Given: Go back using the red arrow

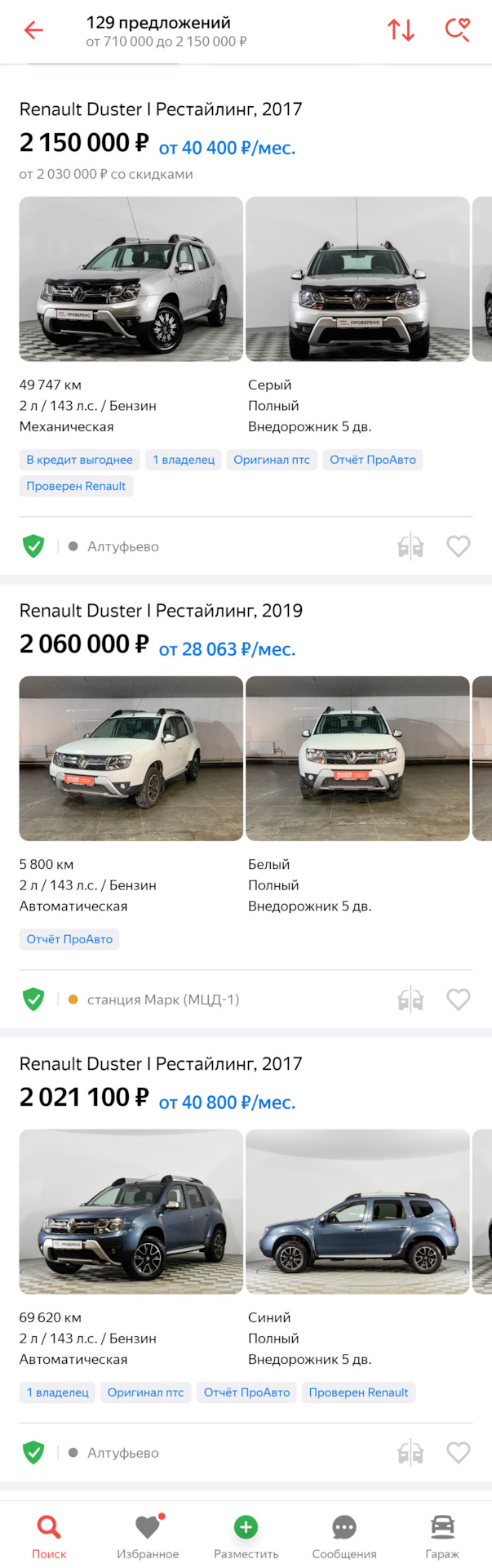Looking at the screenshot, I should (33, 31).
